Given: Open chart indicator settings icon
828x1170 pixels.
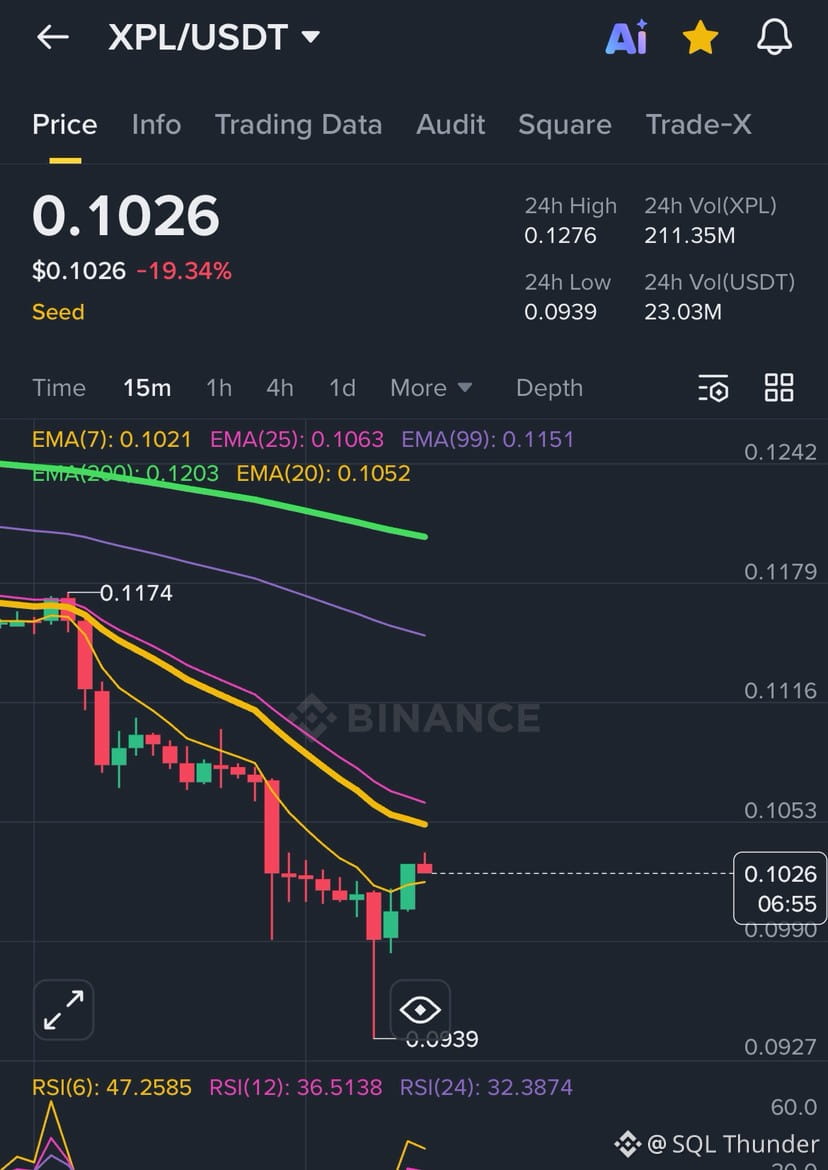Looking at the screenshot, I should pyautogui.click(x=713, y=388).
